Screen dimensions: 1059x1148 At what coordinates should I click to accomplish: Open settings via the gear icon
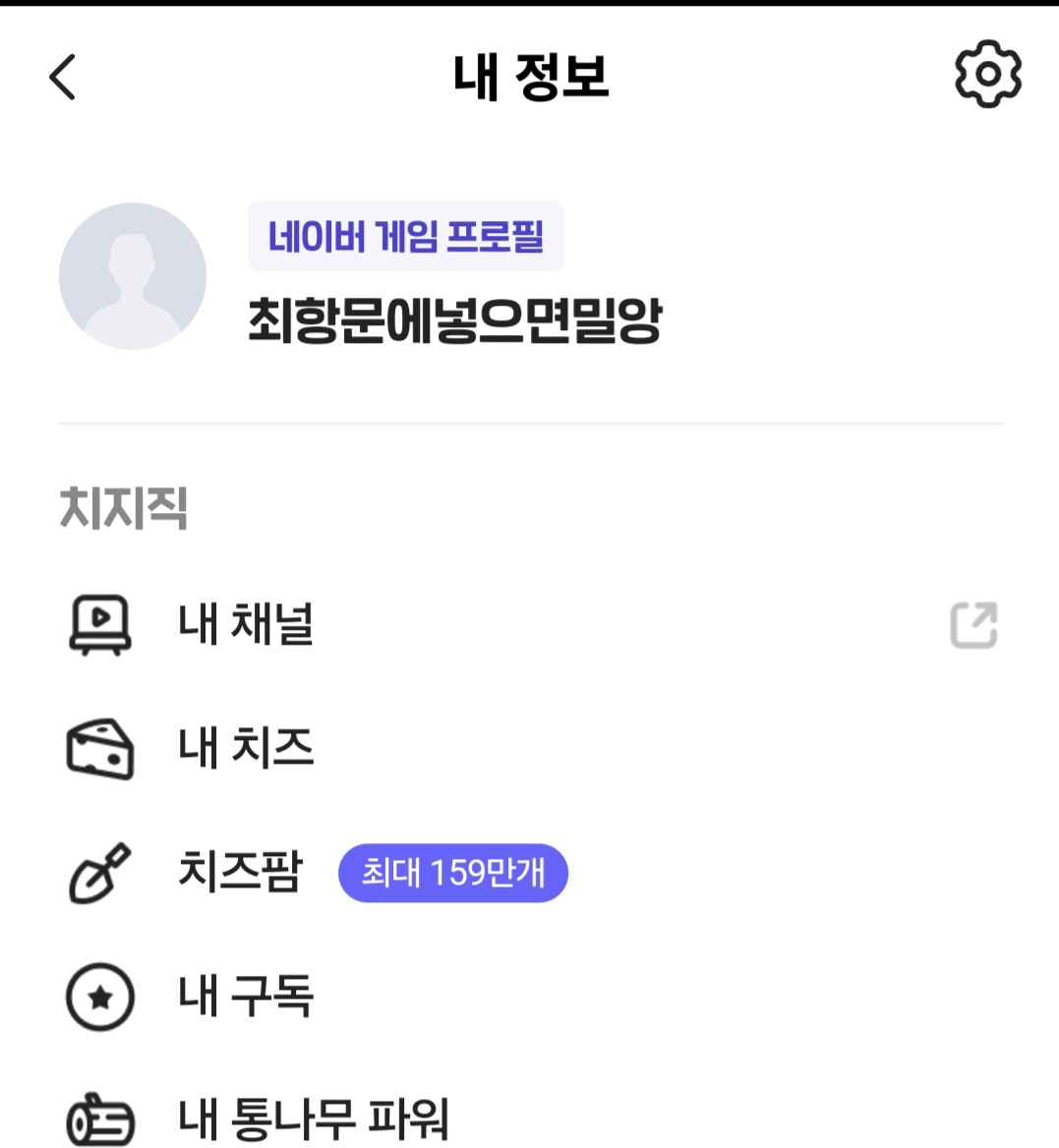pyautogui.click(x=987, y=75)
